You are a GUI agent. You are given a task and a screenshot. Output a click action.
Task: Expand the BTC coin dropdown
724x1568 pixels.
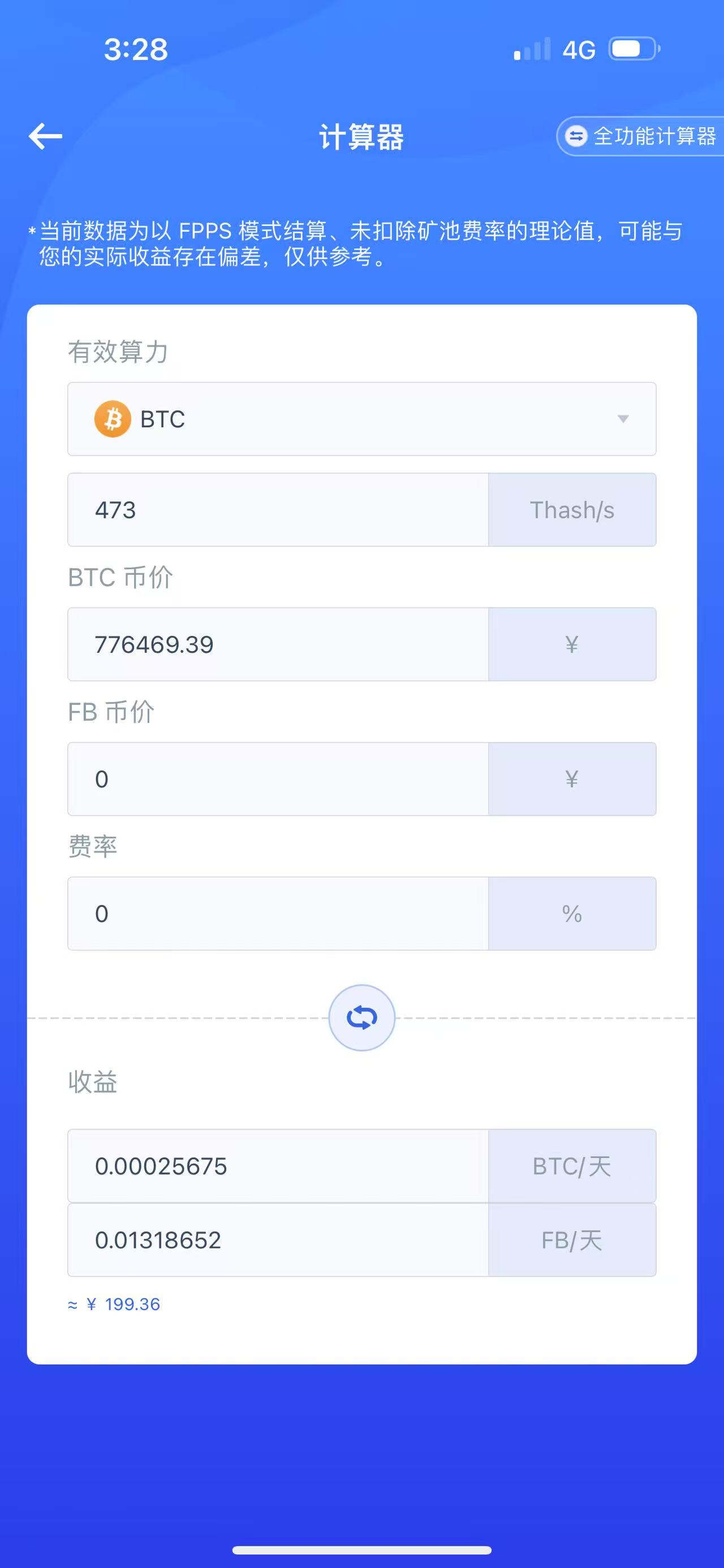[x=361, y=419]
